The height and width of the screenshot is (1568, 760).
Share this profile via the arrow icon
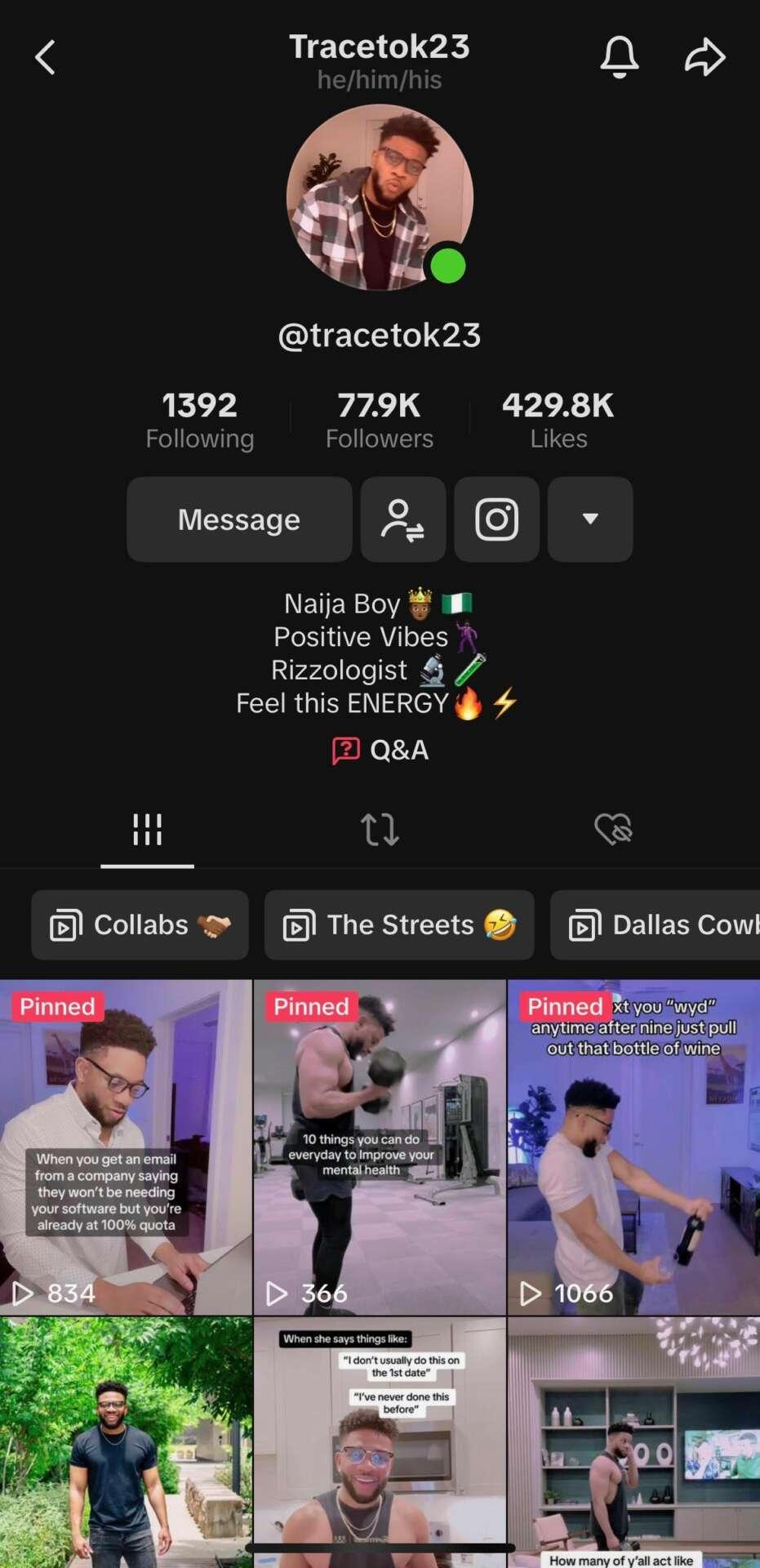click(704, 57)
